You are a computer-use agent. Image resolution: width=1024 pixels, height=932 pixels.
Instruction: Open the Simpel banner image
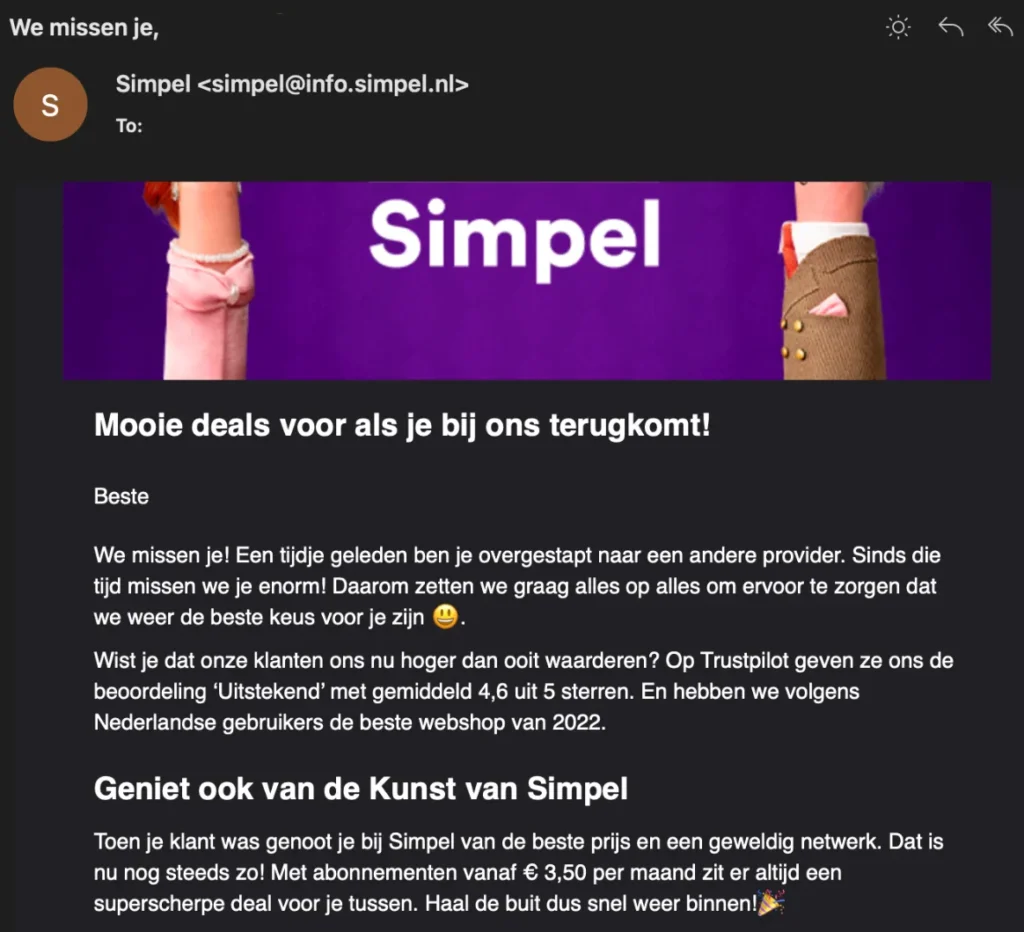527,280
